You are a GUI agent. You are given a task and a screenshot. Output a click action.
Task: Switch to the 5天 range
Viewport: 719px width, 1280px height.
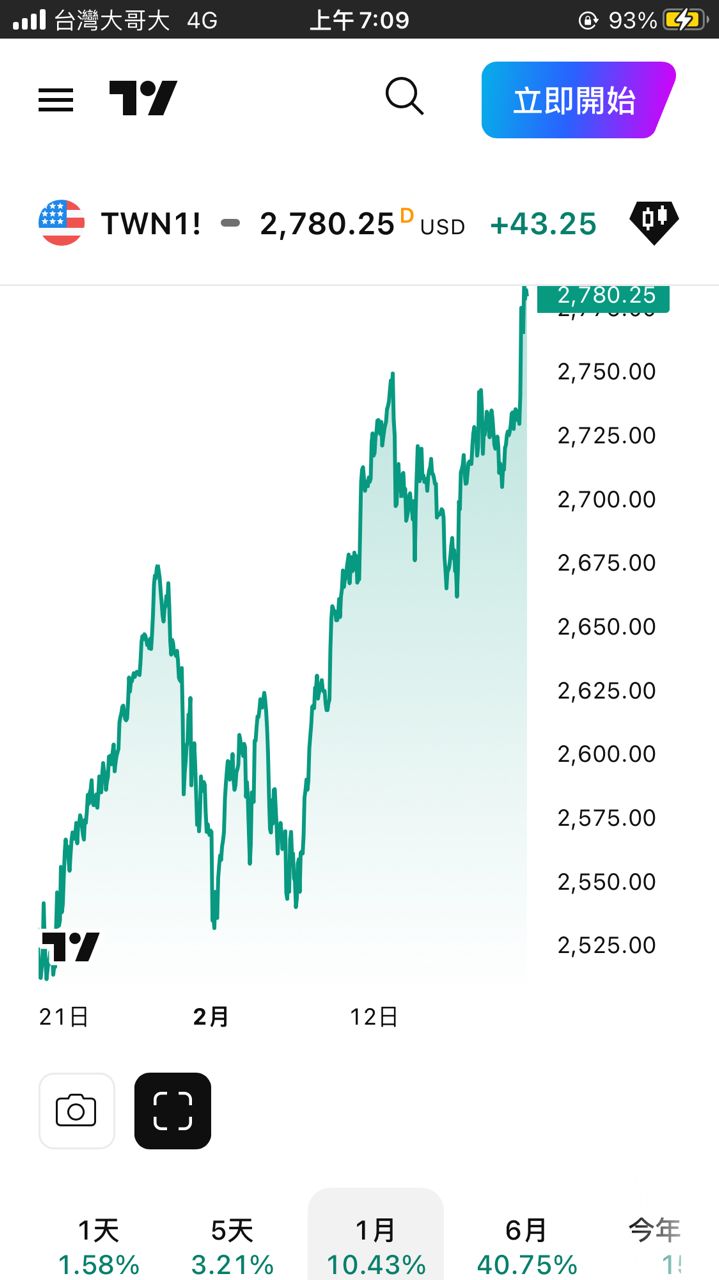[232, 1246]
